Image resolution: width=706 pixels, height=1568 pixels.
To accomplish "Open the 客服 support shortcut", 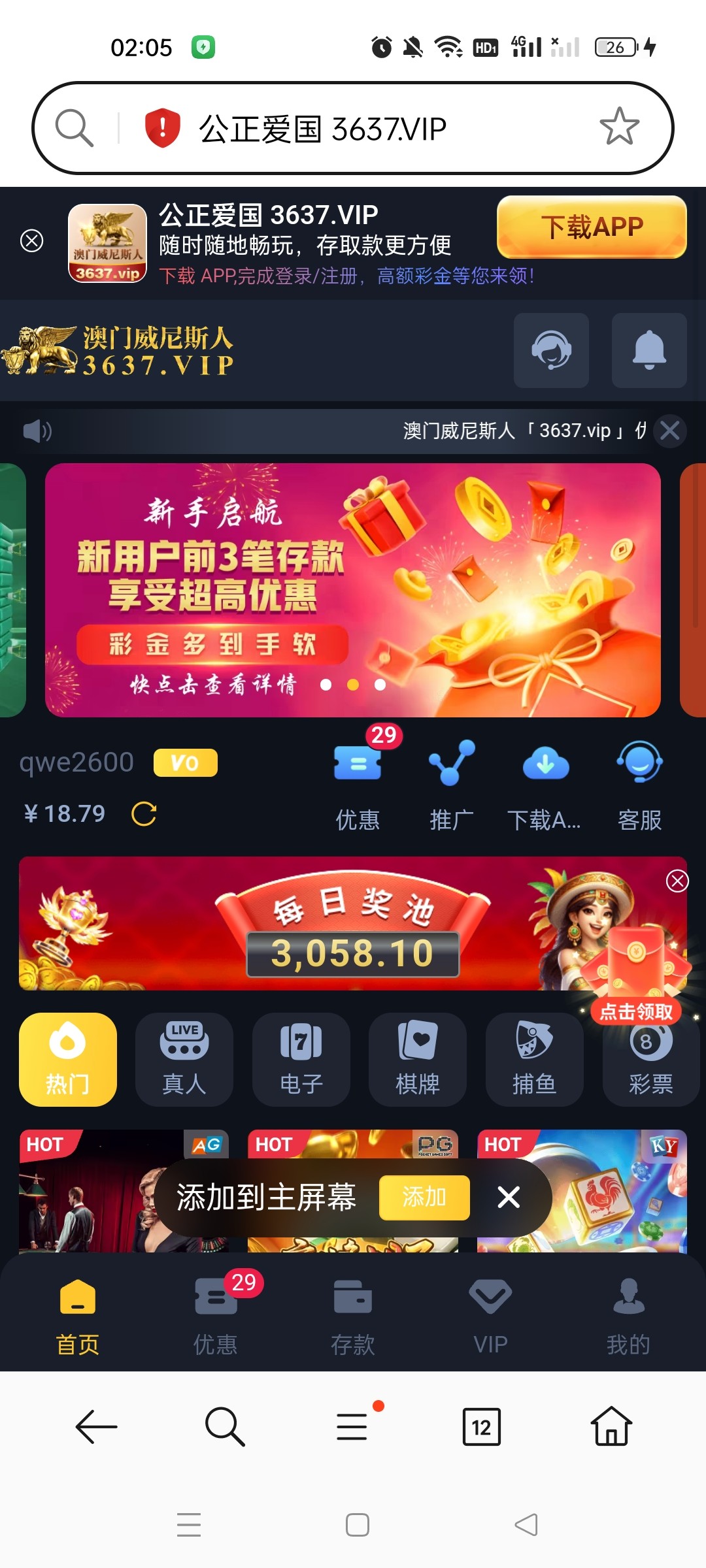I will pos(639,784).
